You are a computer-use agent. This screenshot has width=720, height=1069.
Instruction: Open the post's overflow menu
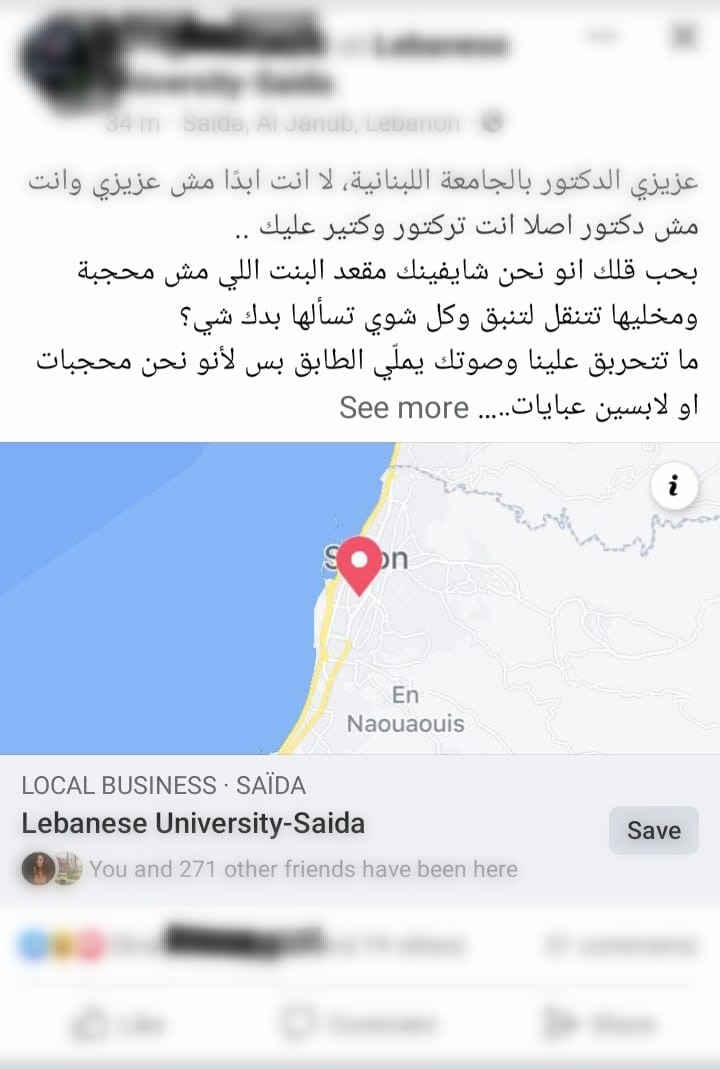click(x=602, y=37)
